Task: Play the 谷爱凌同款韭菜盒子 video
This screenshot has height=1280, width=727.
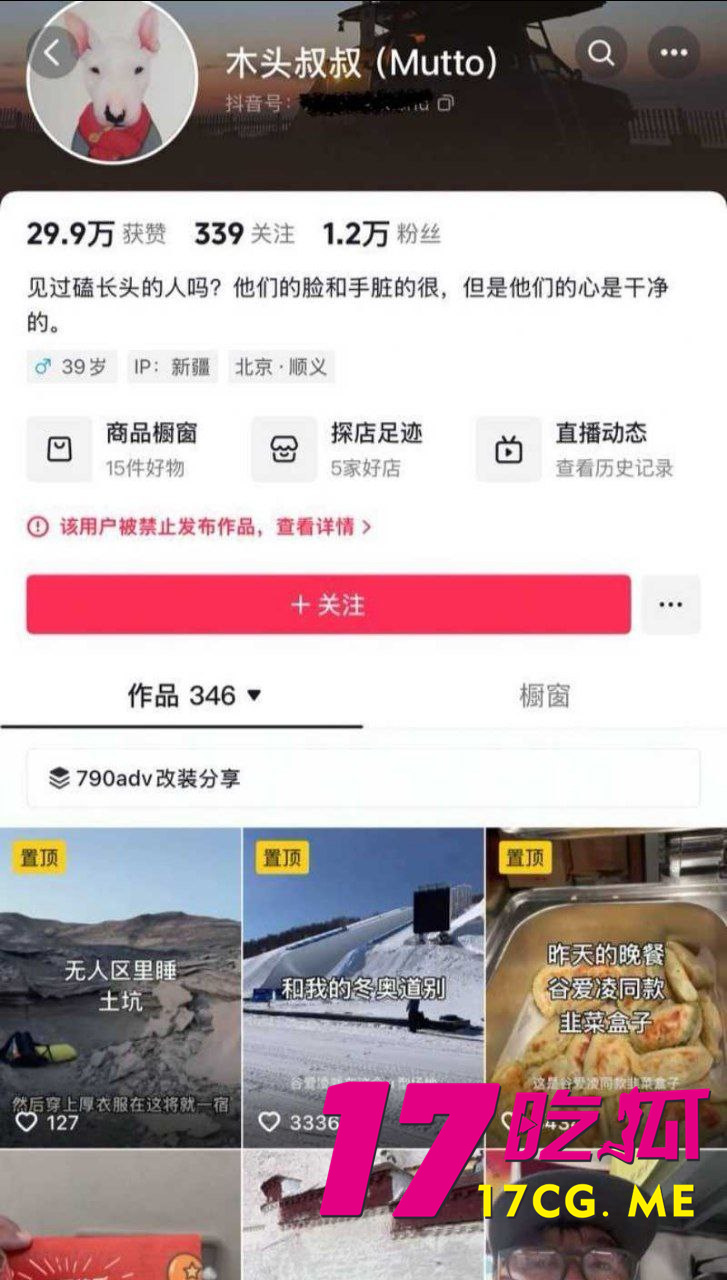Action: tap(606, 987)
